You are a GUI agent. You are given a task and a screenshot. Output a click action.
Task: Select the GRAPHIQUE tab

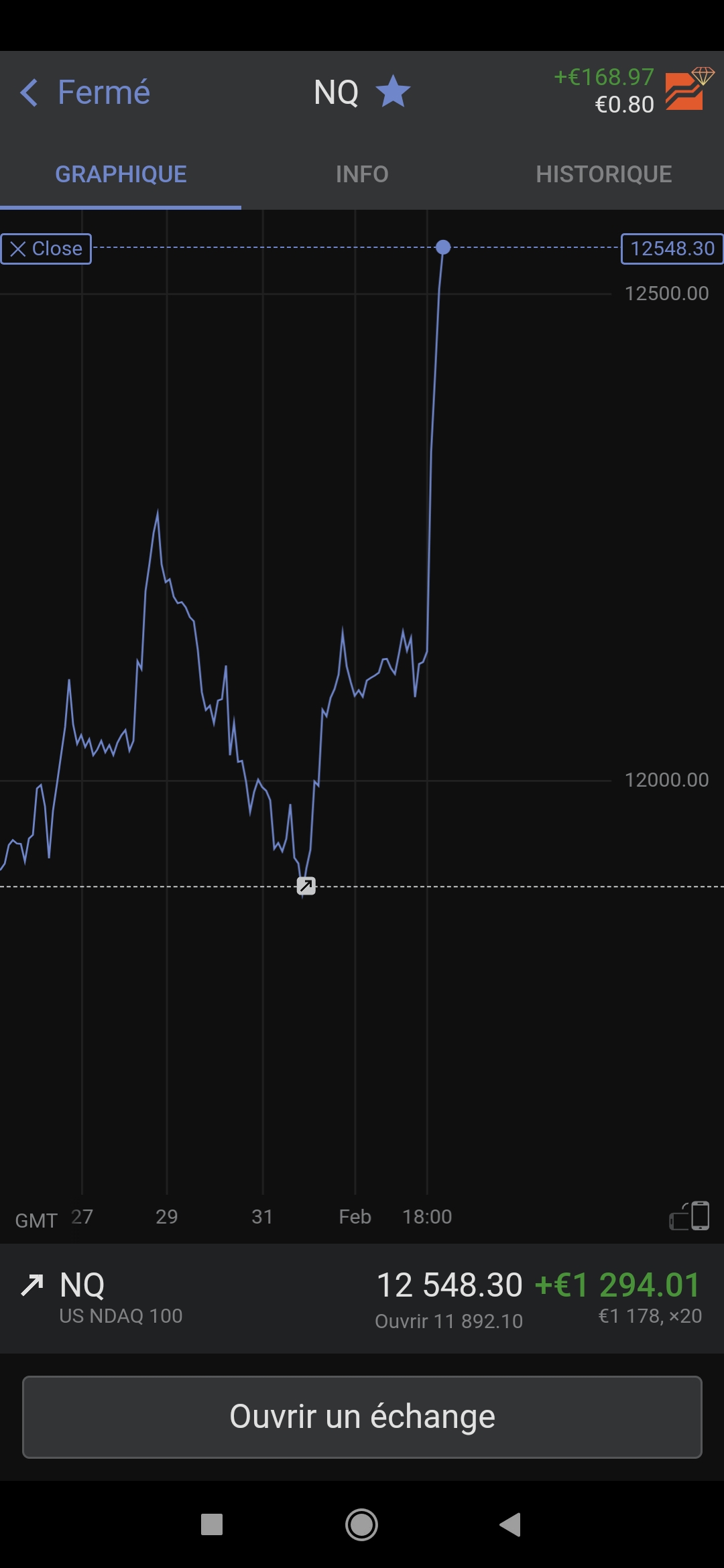click(121, 174)
